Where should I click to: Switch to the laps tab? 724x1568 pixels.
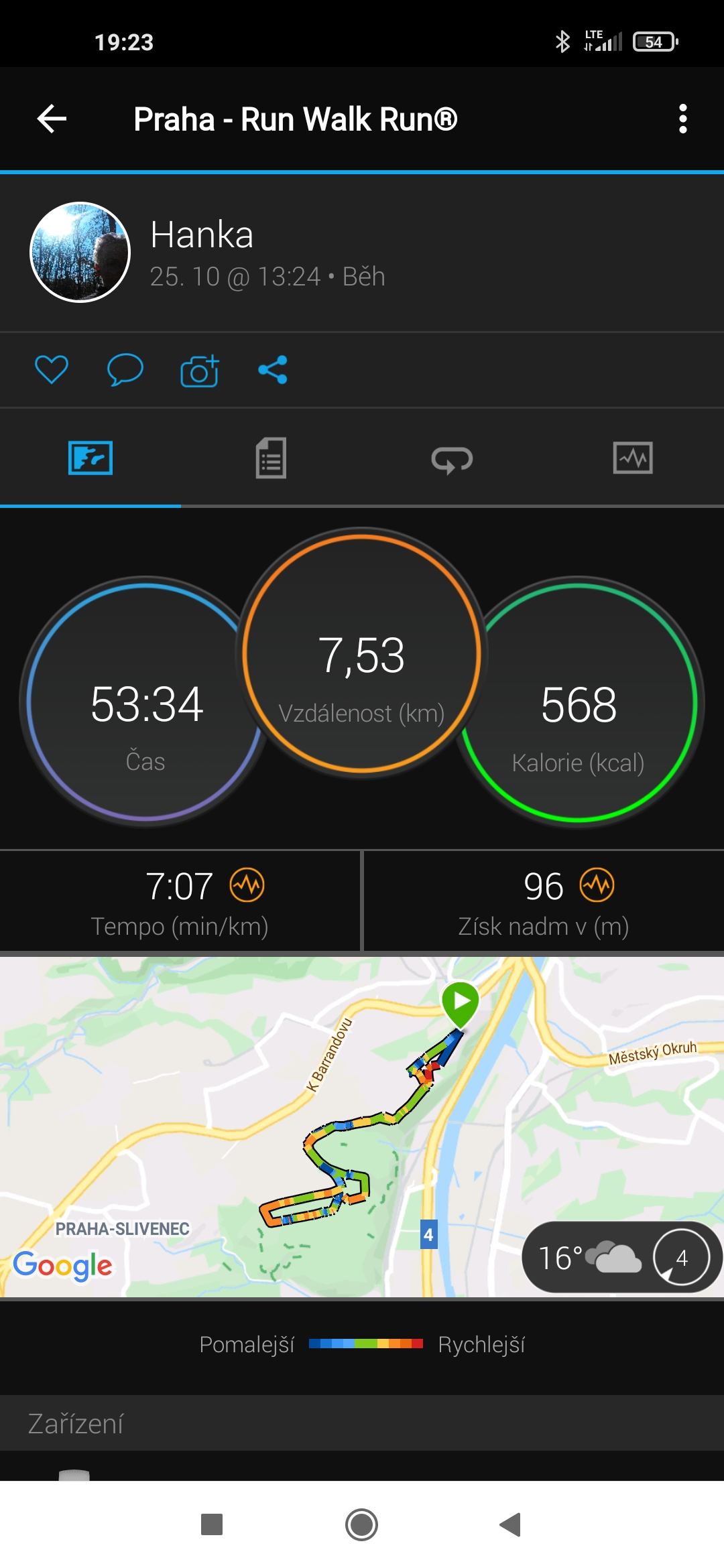coord(452,460)
